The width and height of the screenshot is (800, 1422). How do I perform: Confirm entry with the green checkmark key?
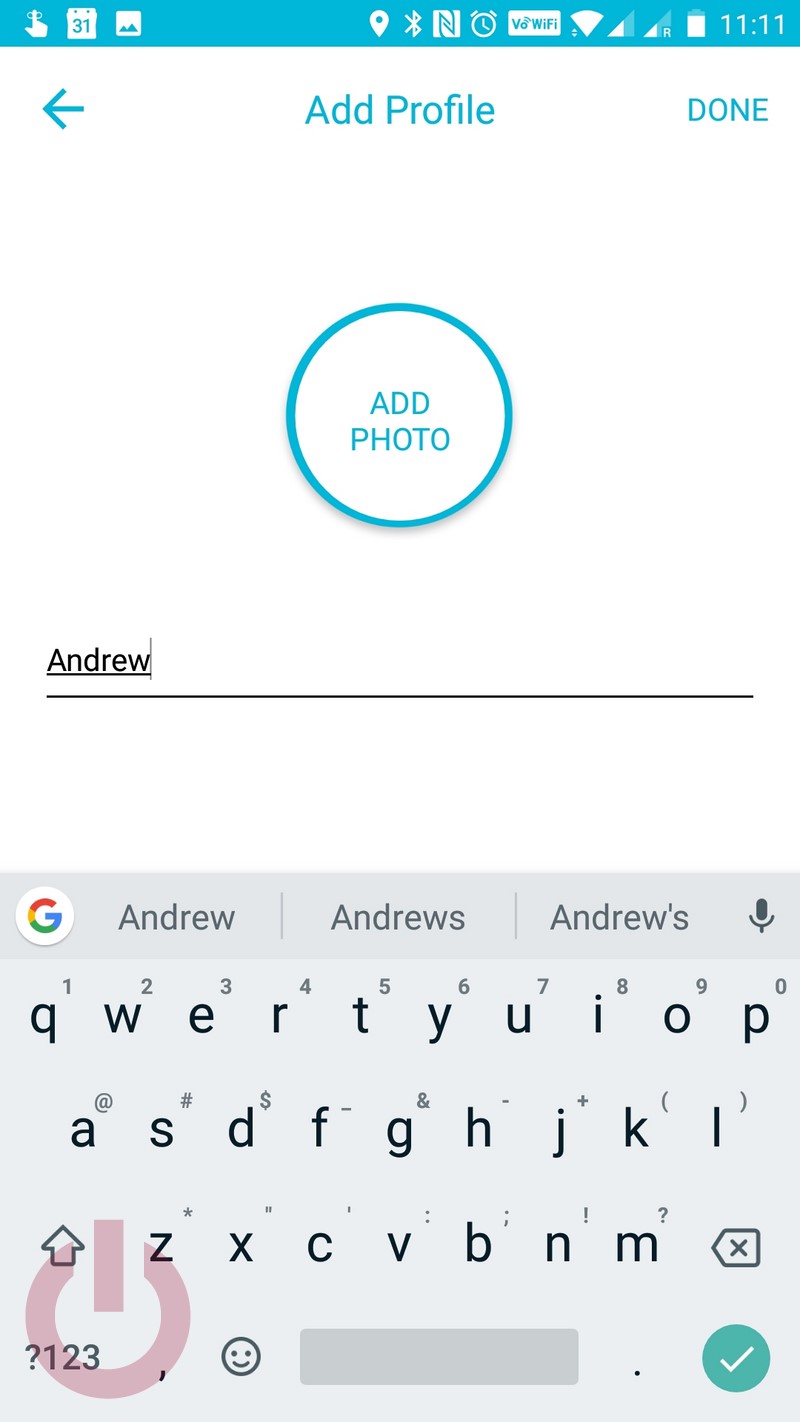click(x=736, y=1358)
